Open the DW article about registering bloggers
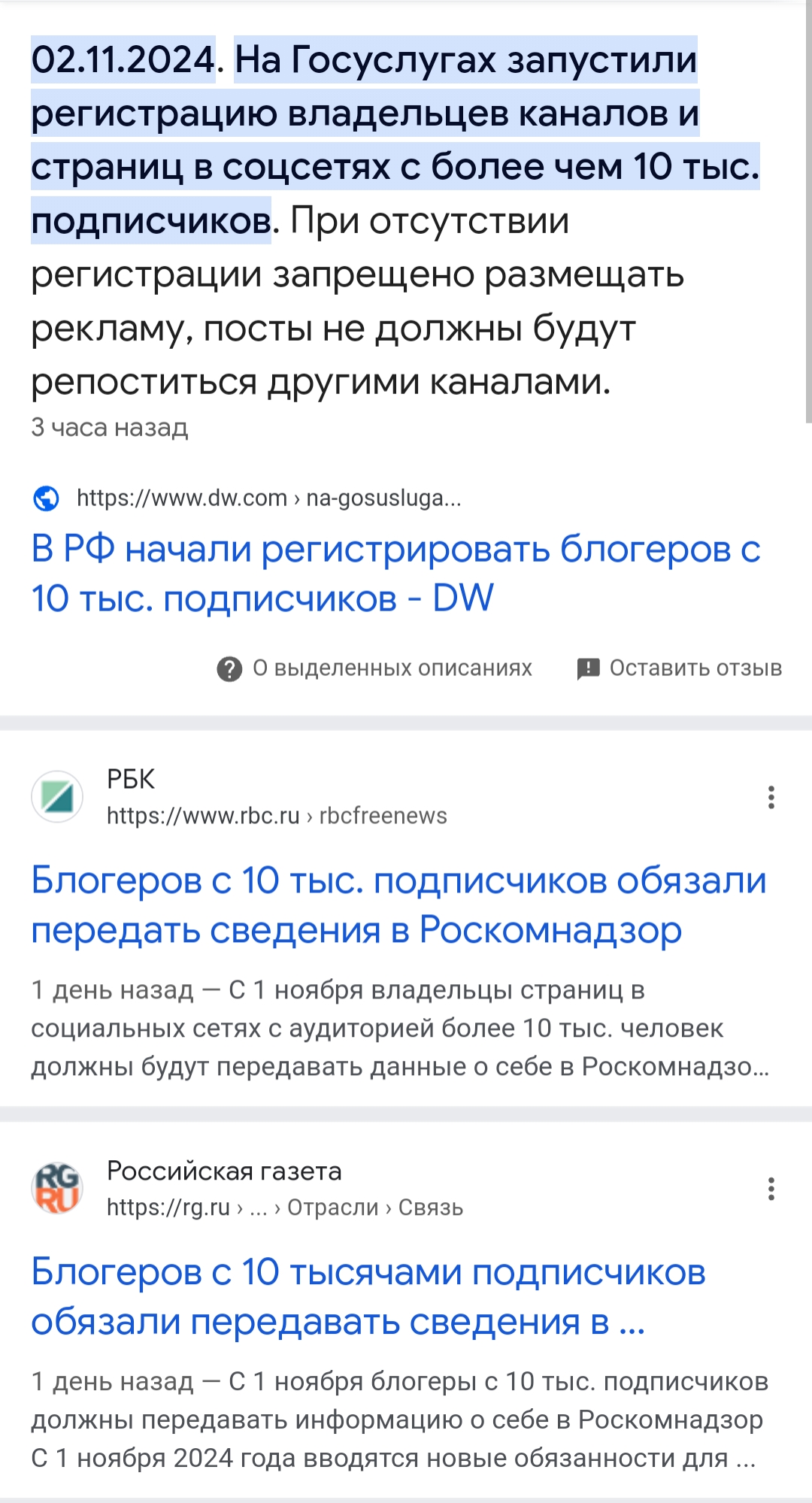The image size is (812, 1503). (395, 574)
